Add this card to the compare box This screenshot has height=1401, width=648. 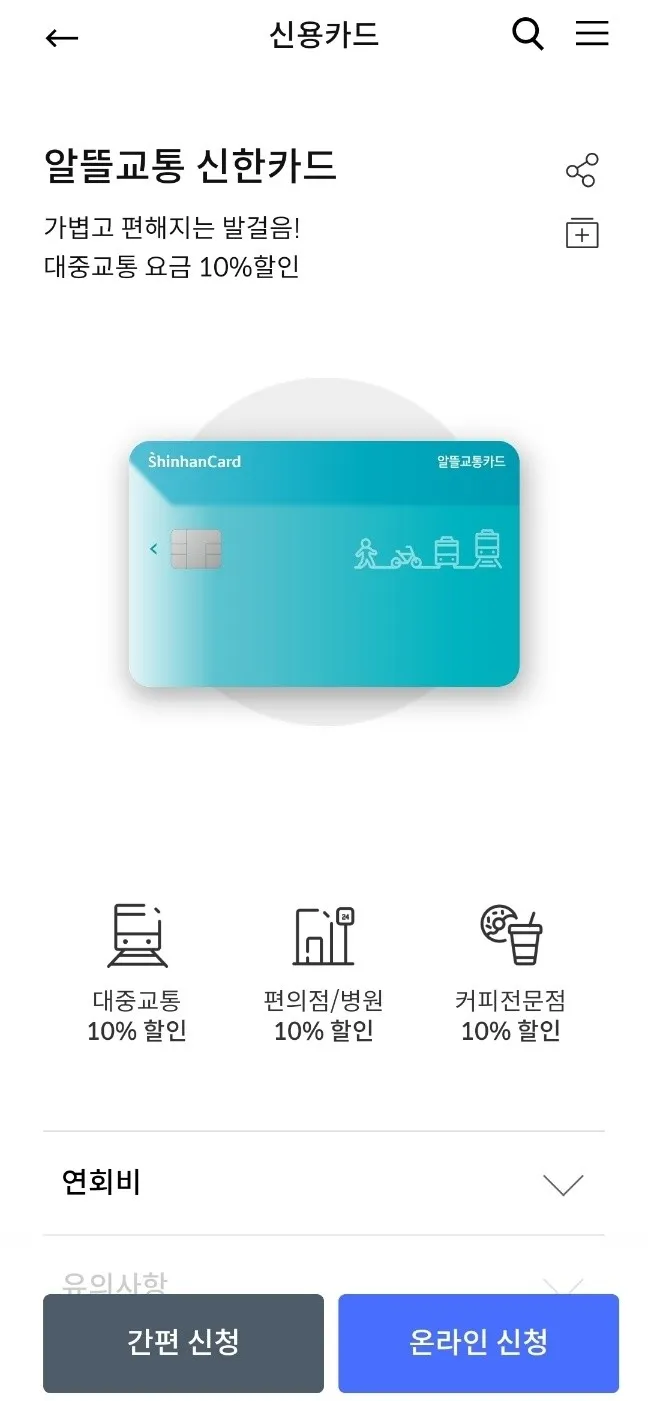[x=581, y=233]
